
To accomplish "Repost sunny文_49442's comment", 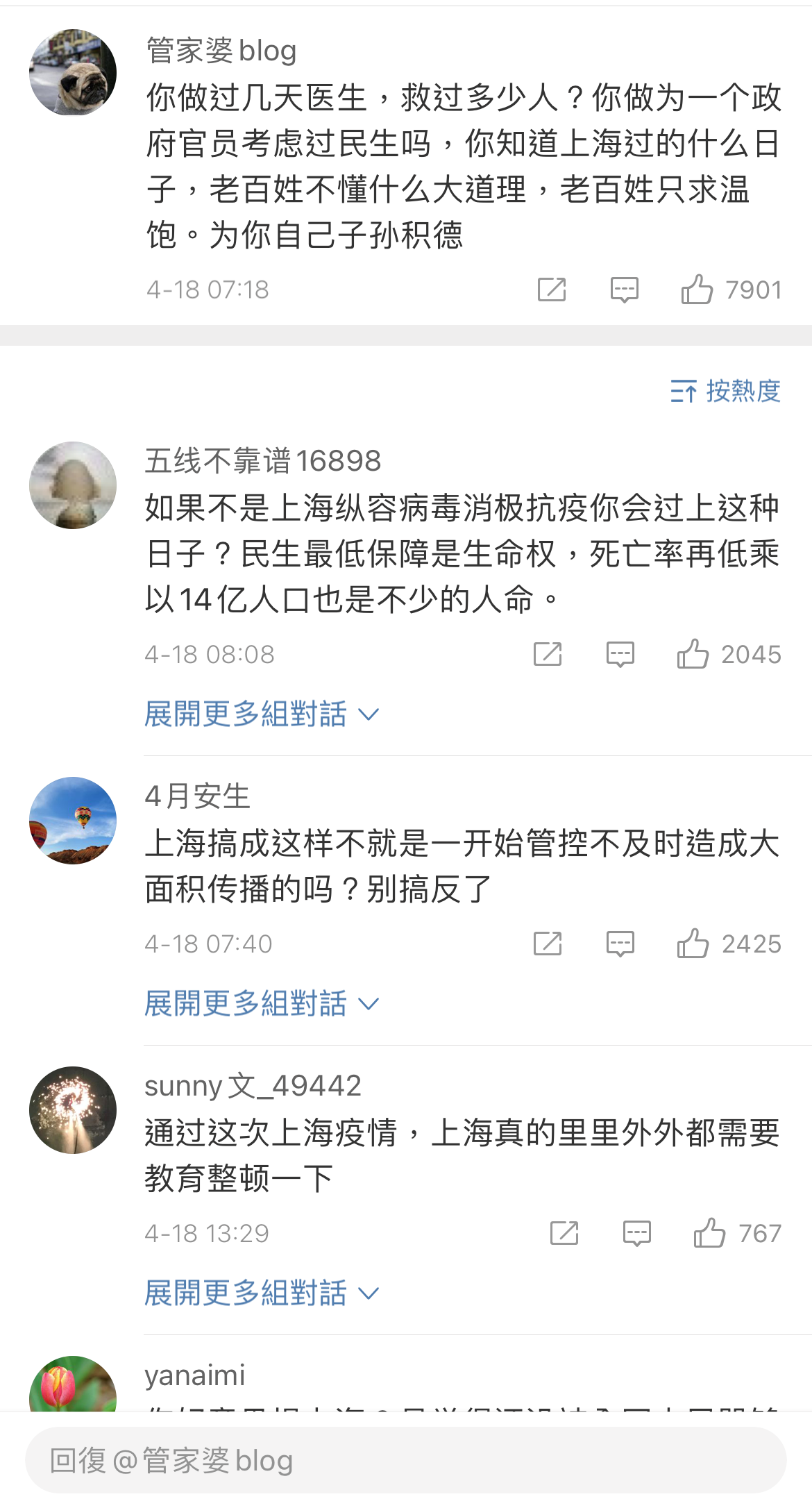I will (564, 1233).
